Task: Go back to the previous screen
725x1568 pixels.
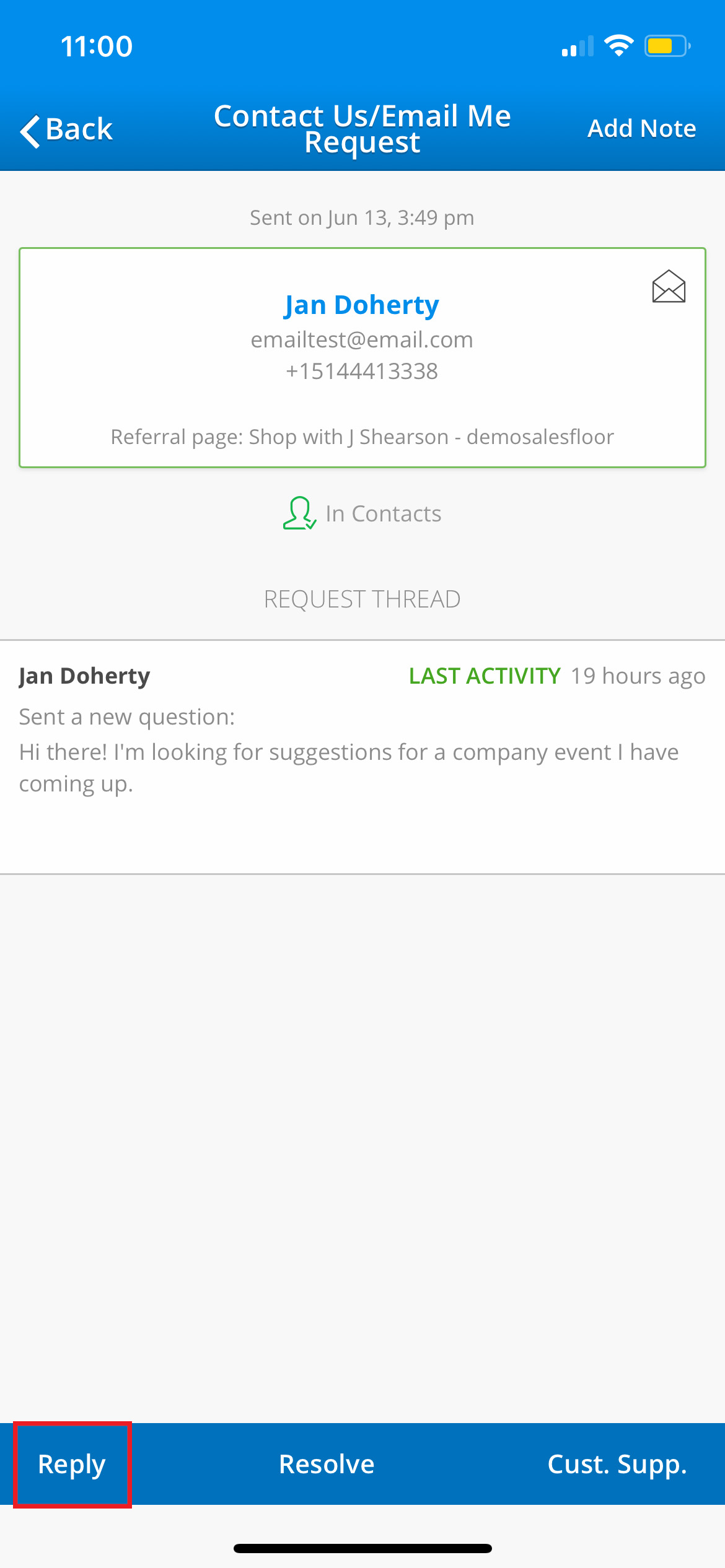Action: [x=67, y=130]
